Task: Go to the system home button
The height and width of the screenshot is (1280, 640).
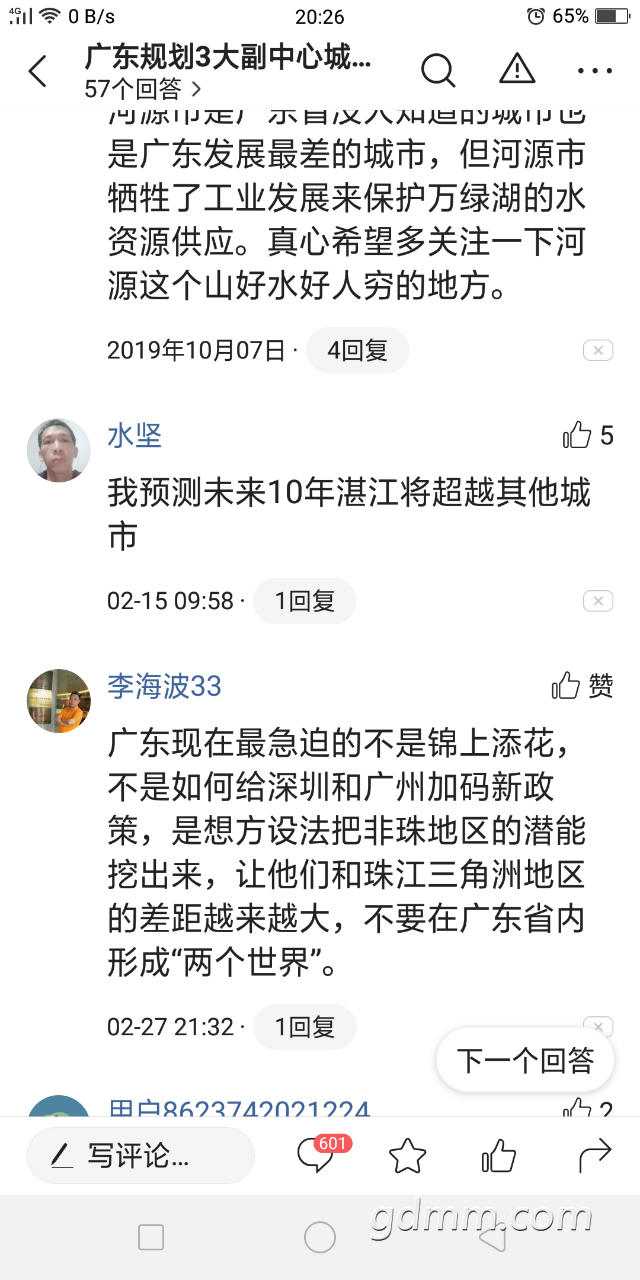Action: (x=320, y=1237)
